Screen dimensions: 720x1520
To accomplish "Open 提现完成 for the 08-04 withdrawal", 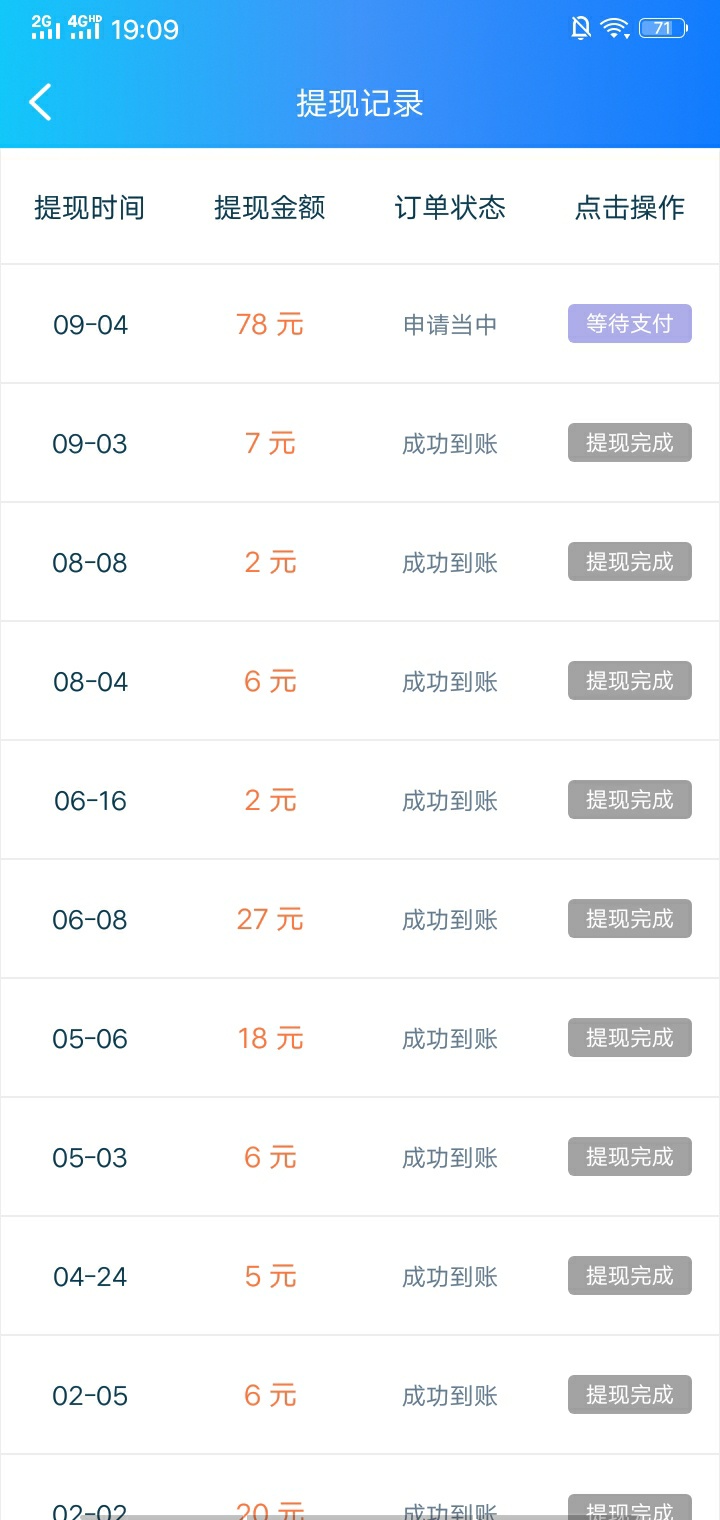I will click(x=630, y=681).
